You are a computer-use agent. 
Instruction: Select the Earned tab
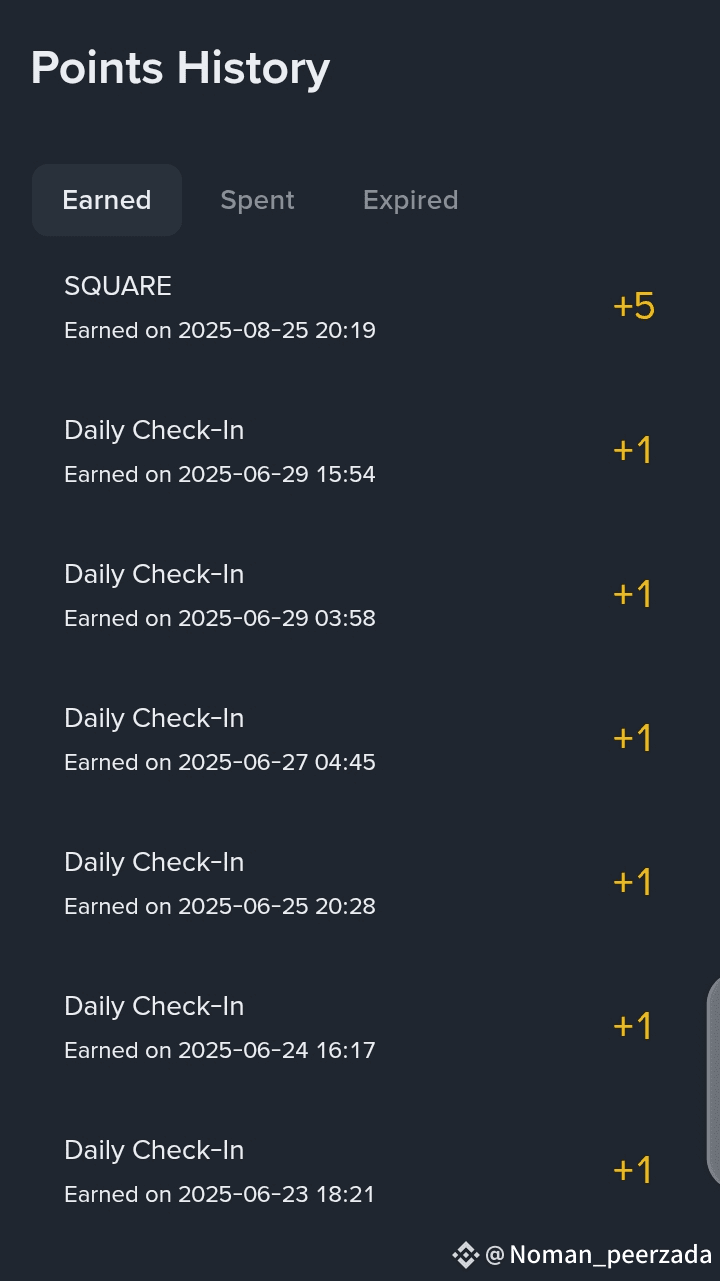point(107,200)
